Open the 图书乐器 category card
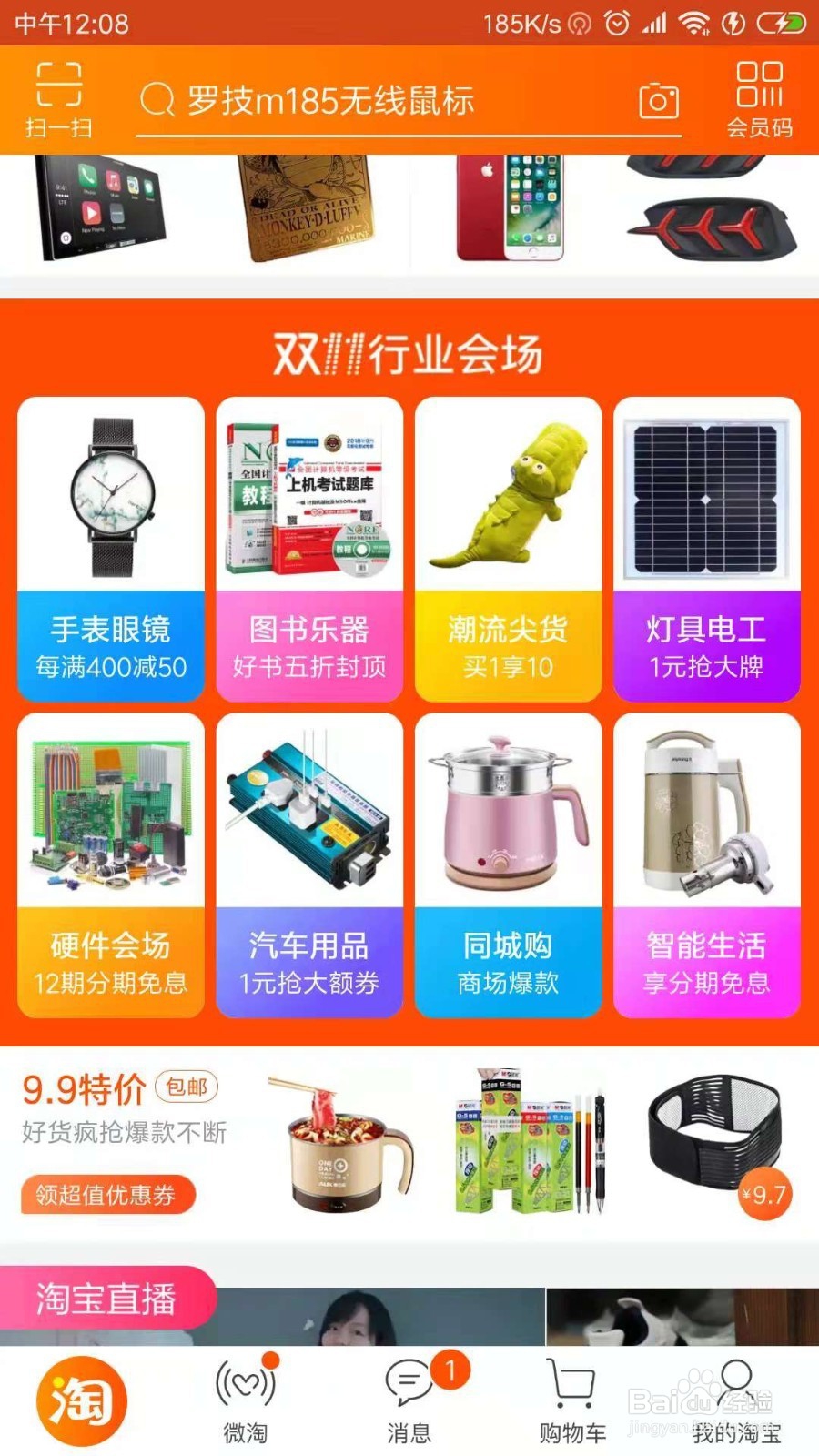 click(309, 549)
